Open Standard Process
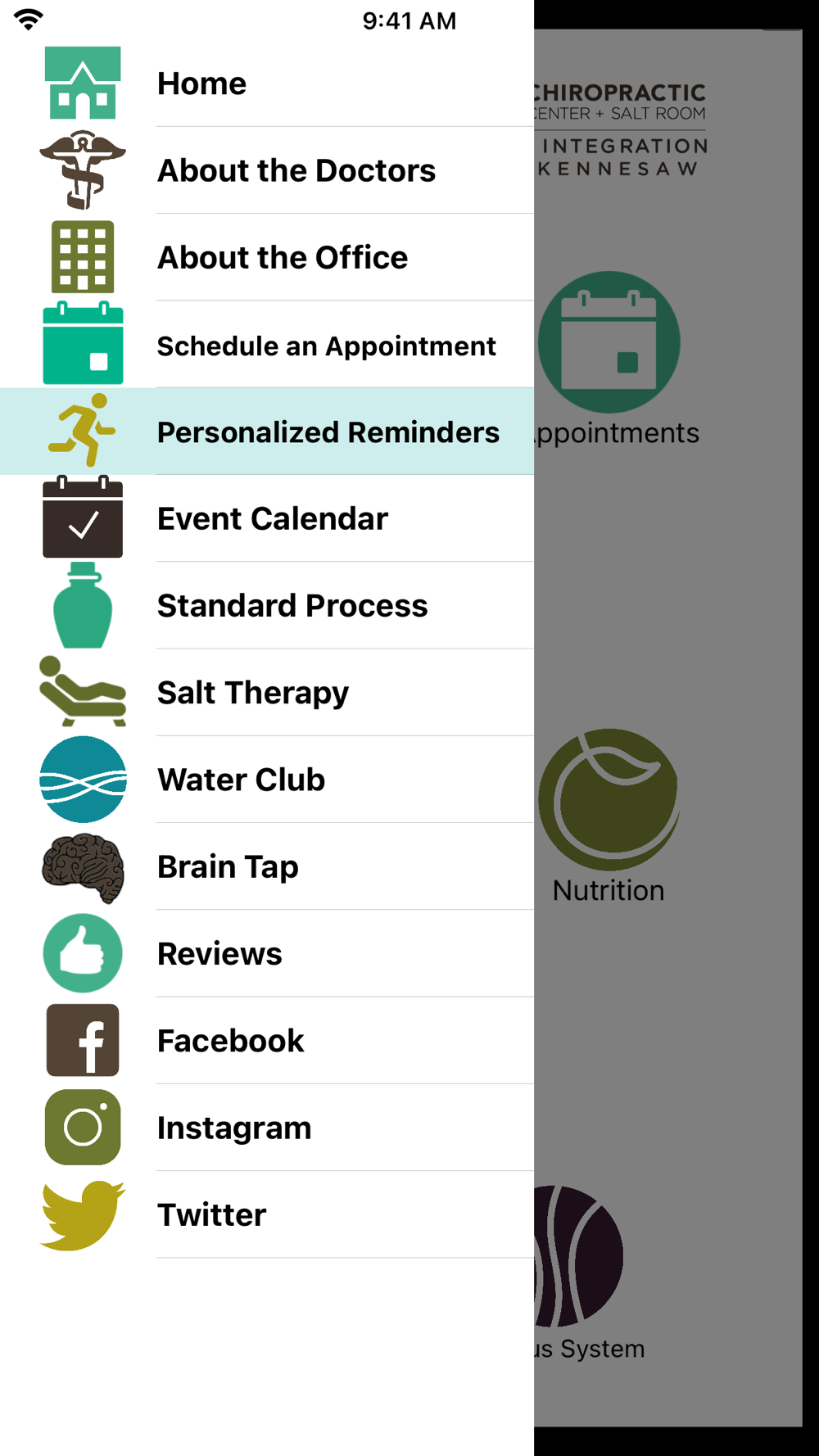The width and height of the screenshot is (819, 1456). point(266,605)
